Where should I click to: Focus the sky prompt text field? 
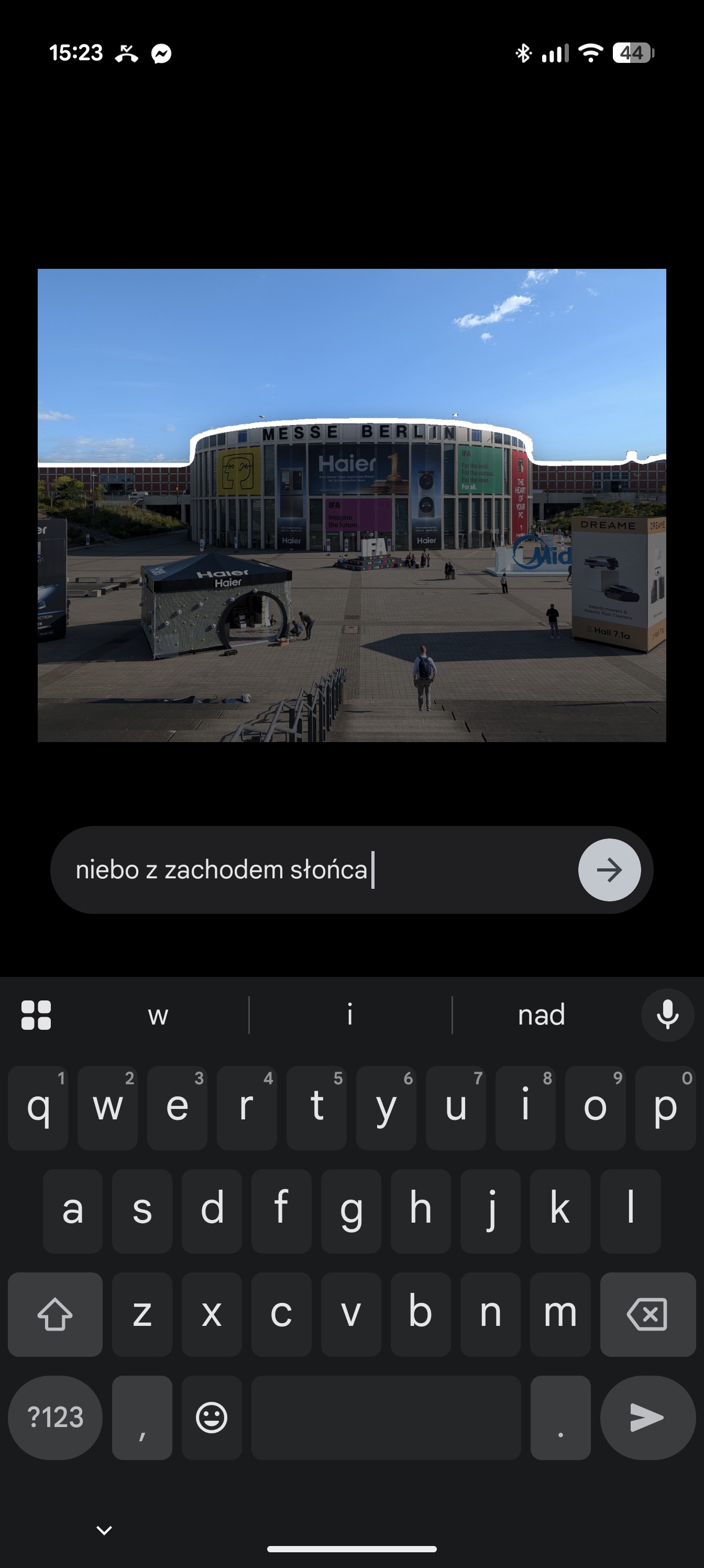click(316, 870)
